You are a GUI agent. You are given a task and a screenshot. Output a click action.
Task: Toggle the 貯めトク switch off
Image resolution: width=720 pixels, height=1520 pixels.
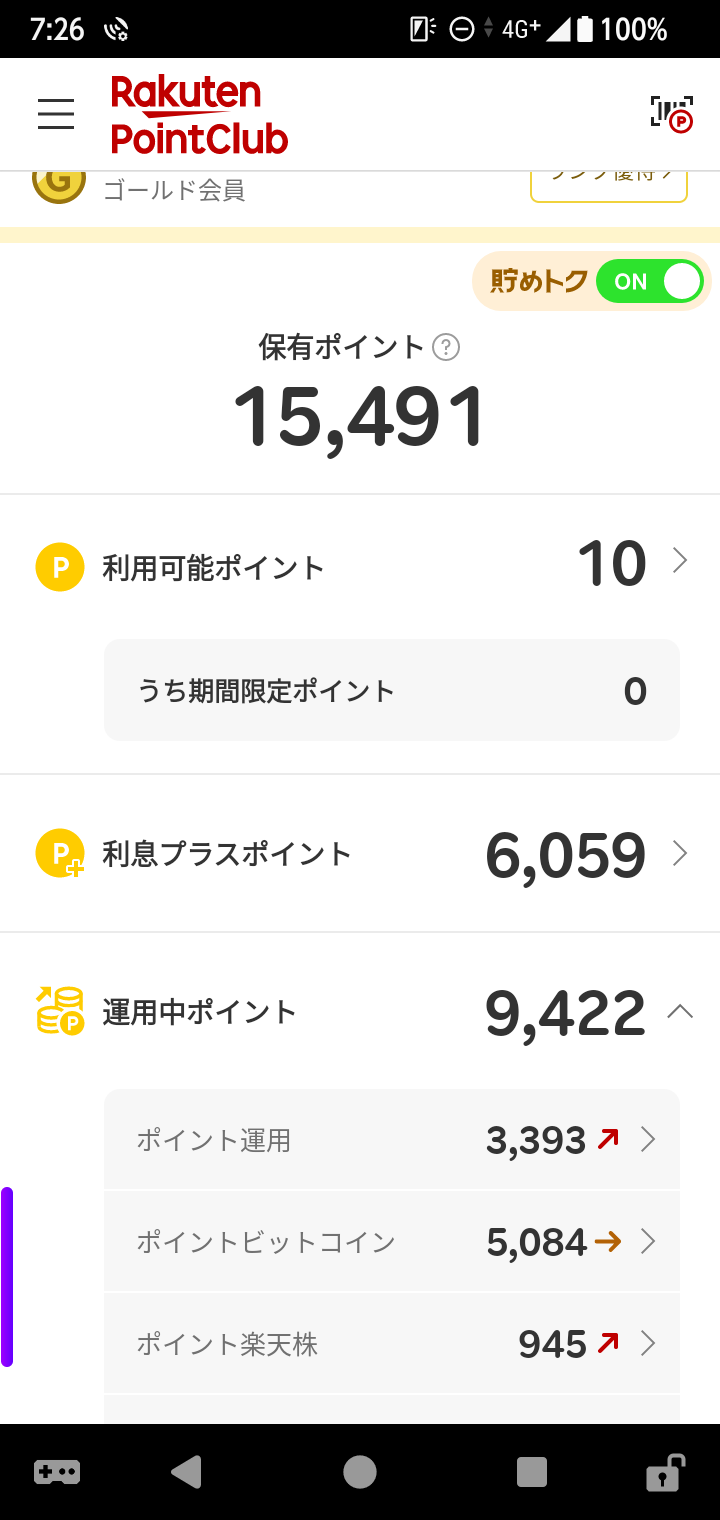[x=649, y=281]
